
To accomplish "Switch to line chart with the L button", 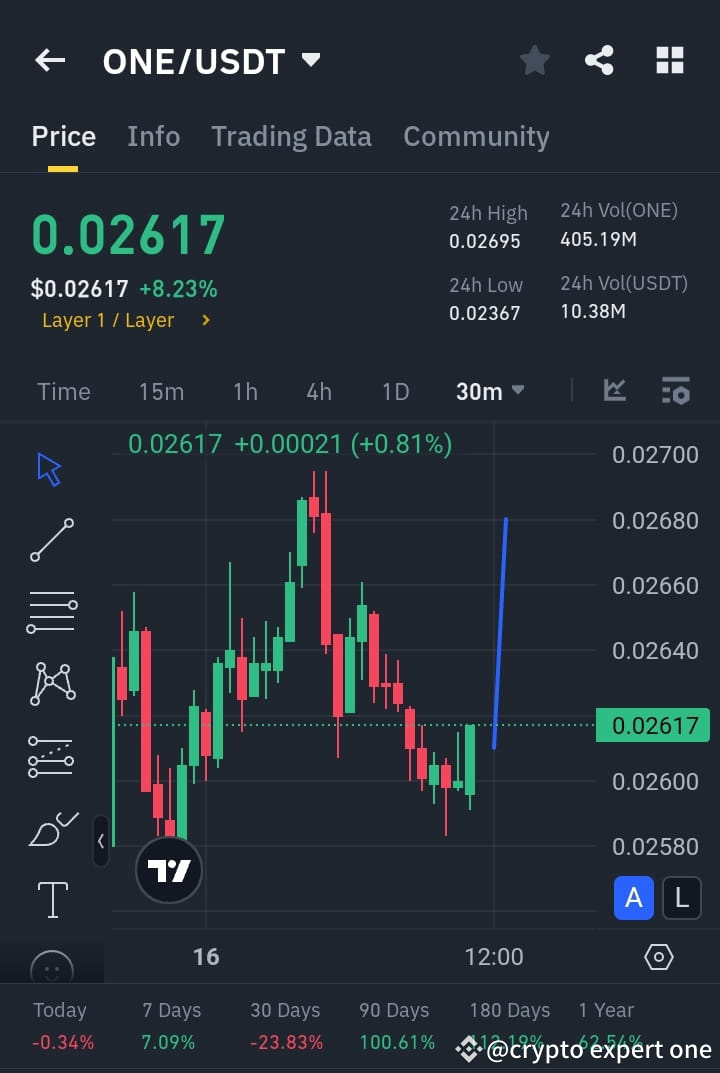I will tap(682, 897).
